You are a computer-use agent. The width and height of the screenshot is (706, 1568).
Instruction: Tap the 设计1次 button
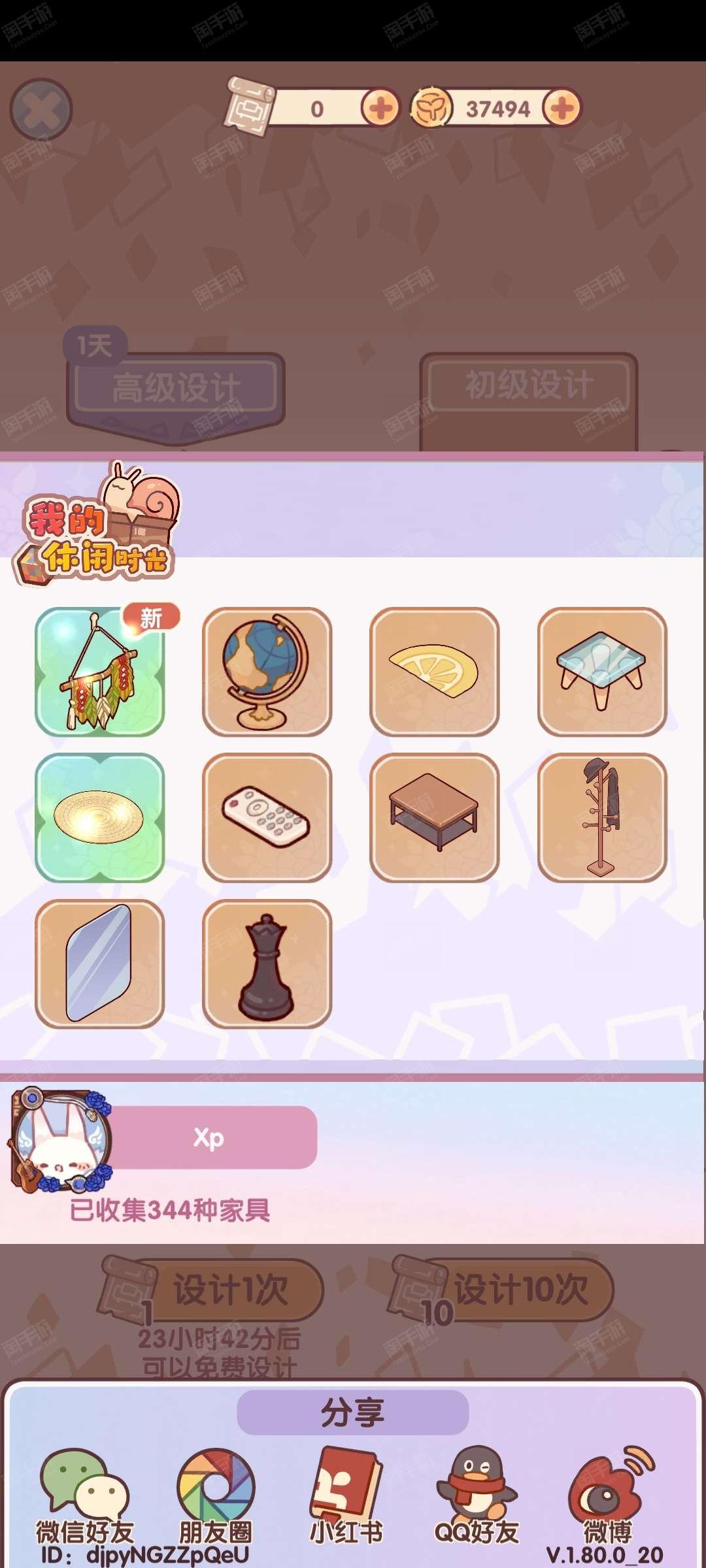click(x=229, y=1290)
